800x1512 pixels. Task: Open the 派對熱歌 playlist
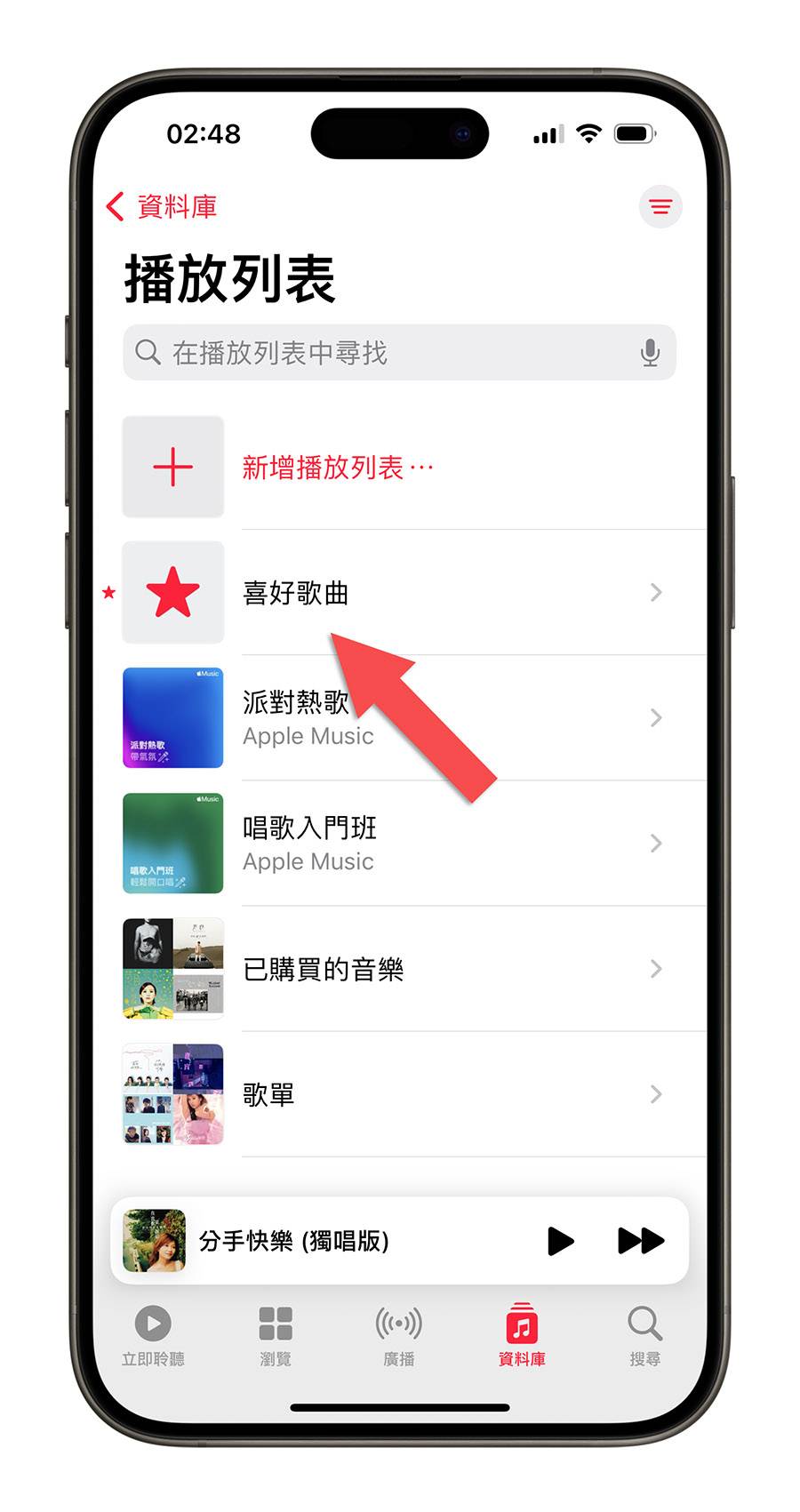coord(400,718)
